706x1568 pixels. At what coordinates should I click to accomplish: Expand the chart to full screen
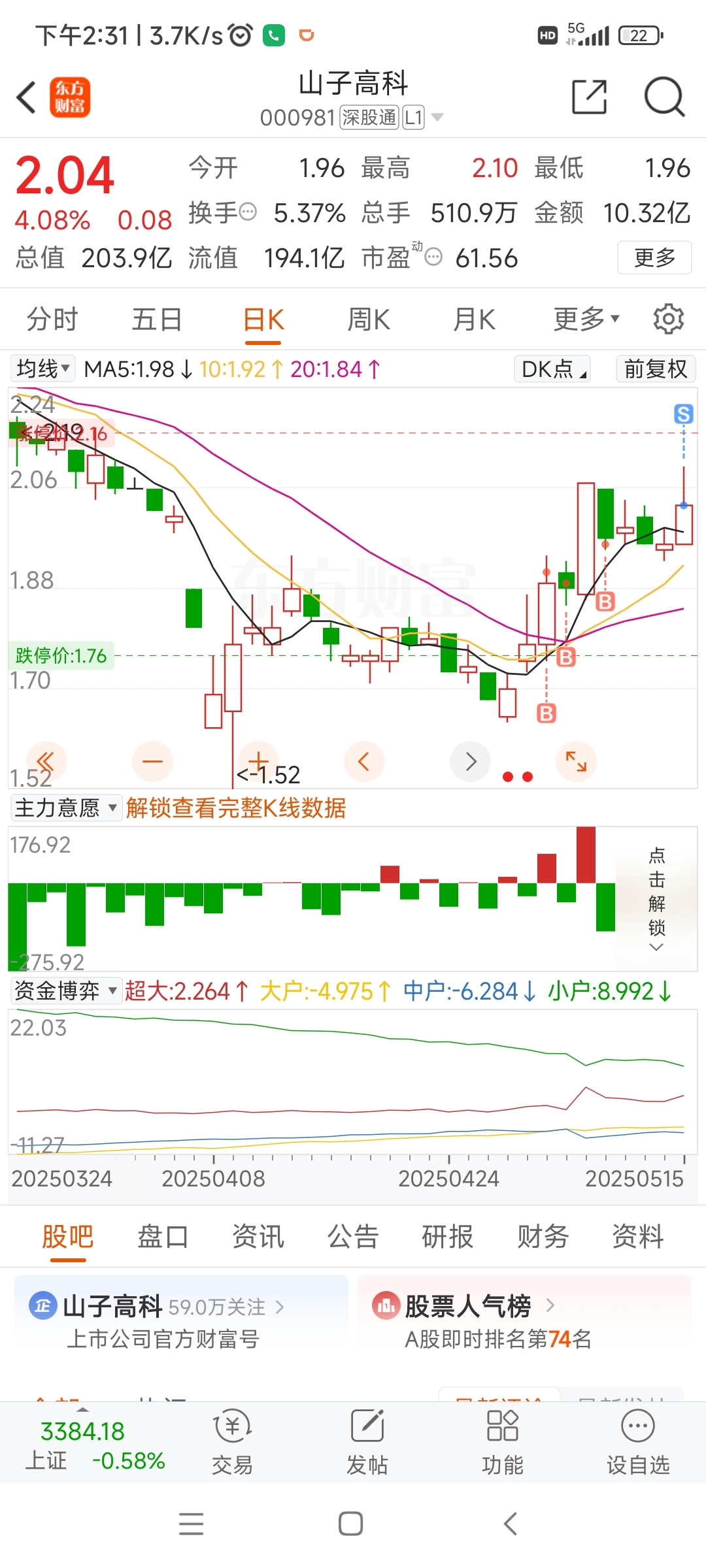click(576, 761)
